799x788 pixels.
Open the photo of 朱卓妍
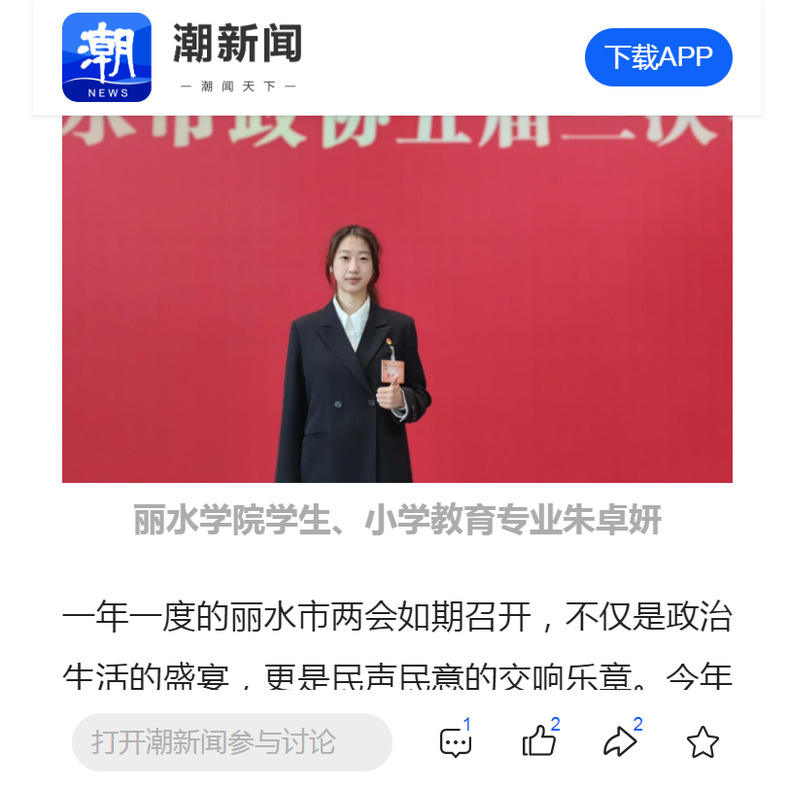tap(397, 300)
